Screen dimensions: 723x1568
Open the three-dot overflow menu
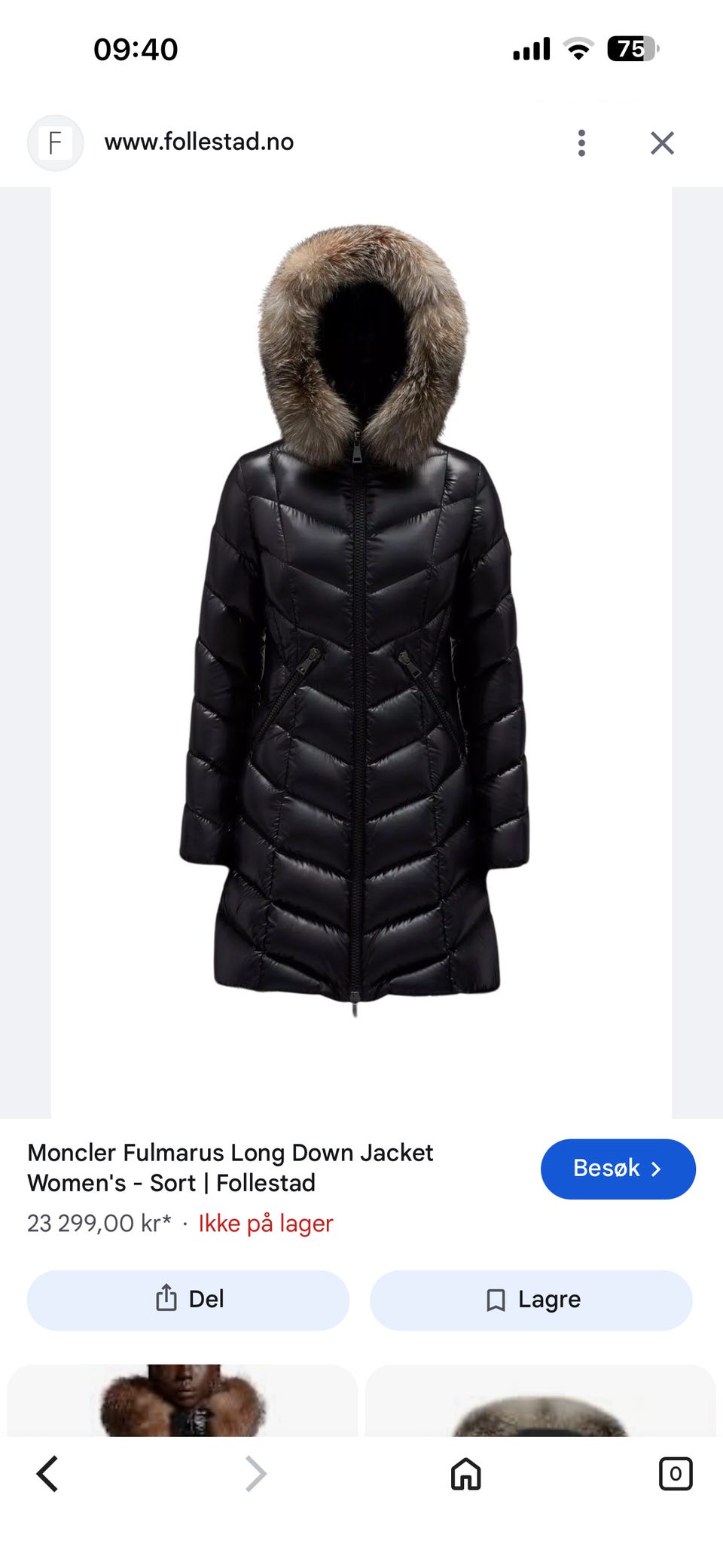[581, 142]
